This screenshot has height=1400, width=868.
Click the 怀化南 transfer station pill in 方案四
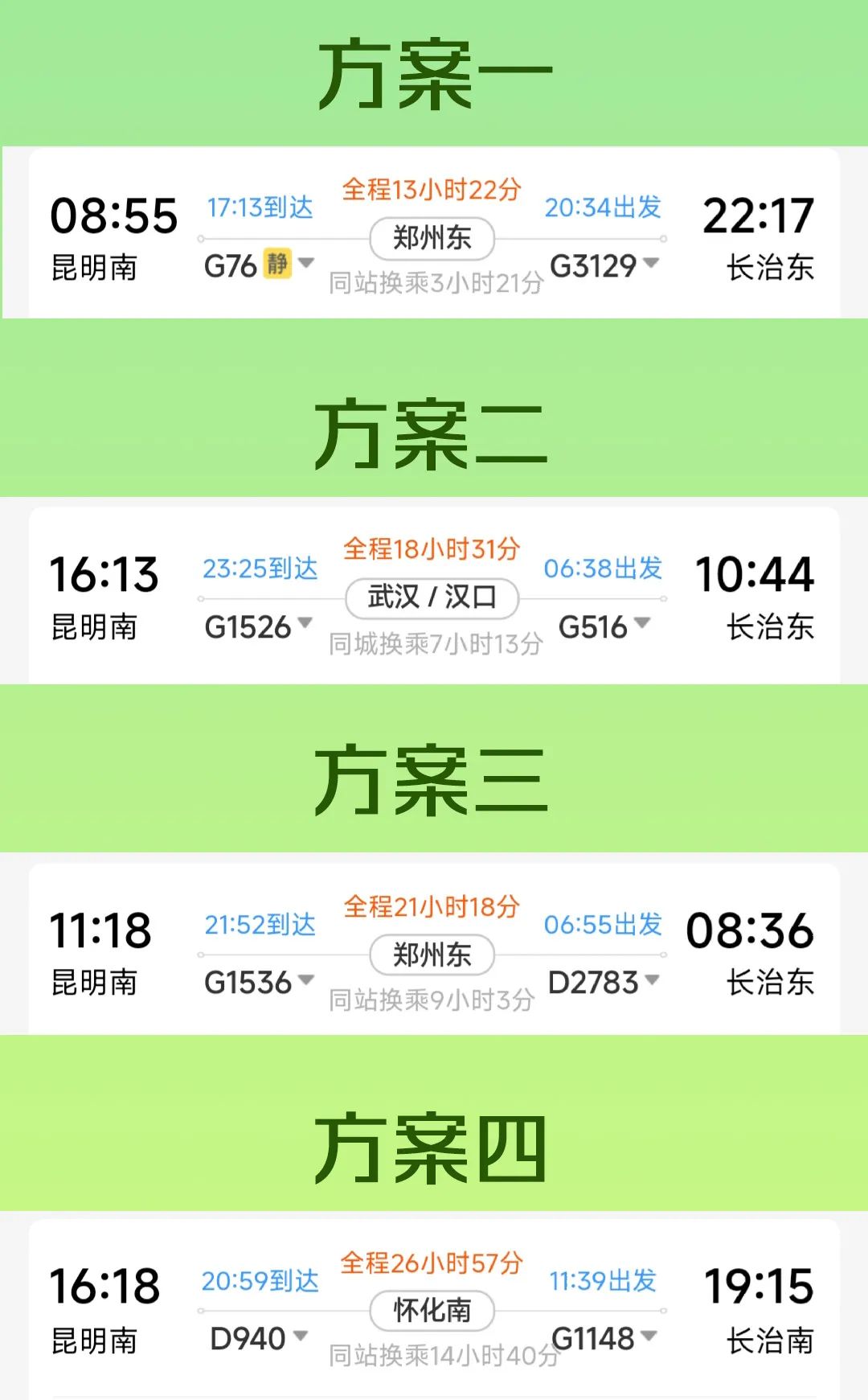[431, 1309]
